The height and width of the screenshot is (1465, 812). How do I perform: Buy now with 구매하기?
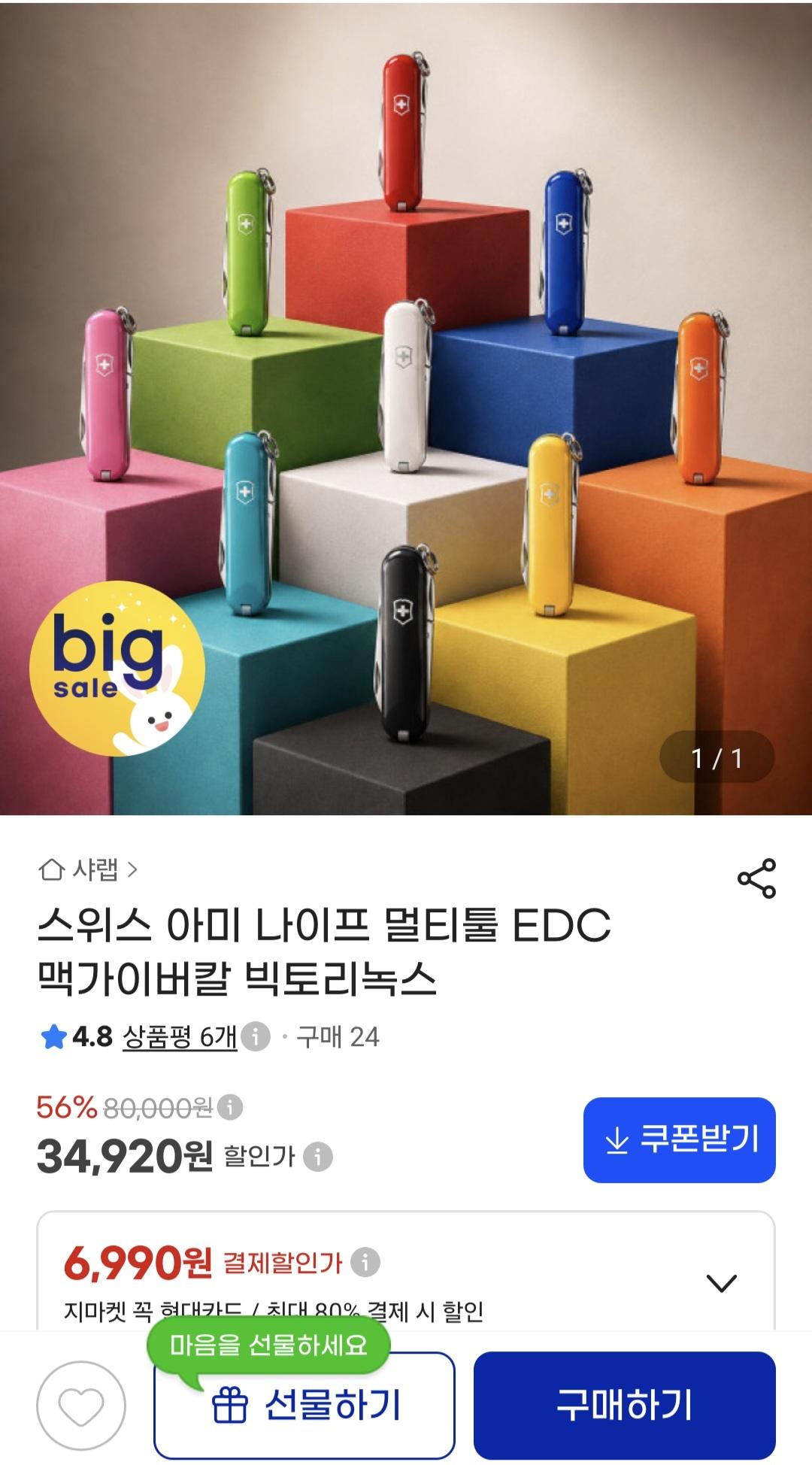[x=624, y=1405]
